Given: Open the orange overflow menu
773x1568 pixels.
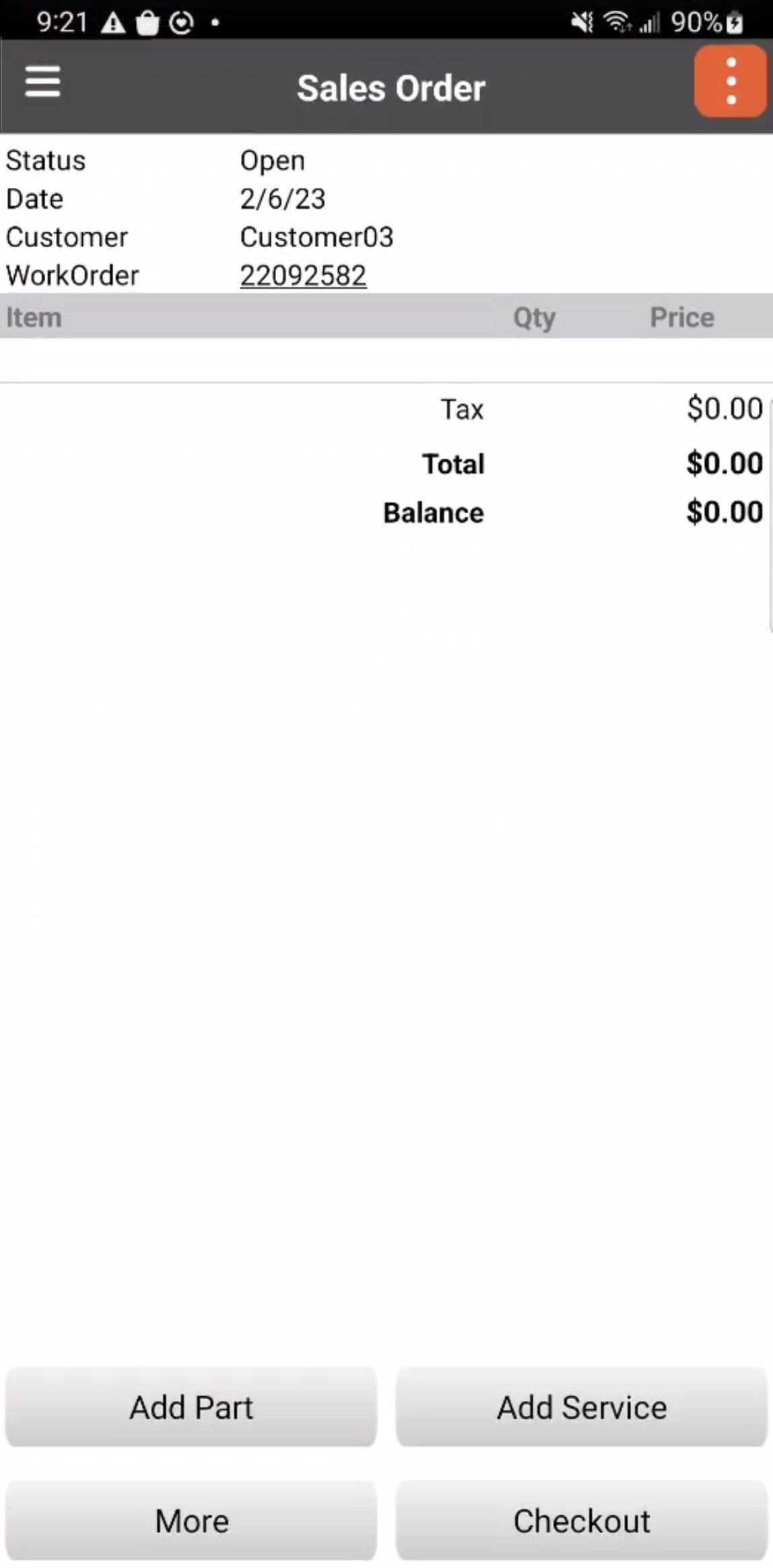Looking at the screenshot, I should 730,81.
